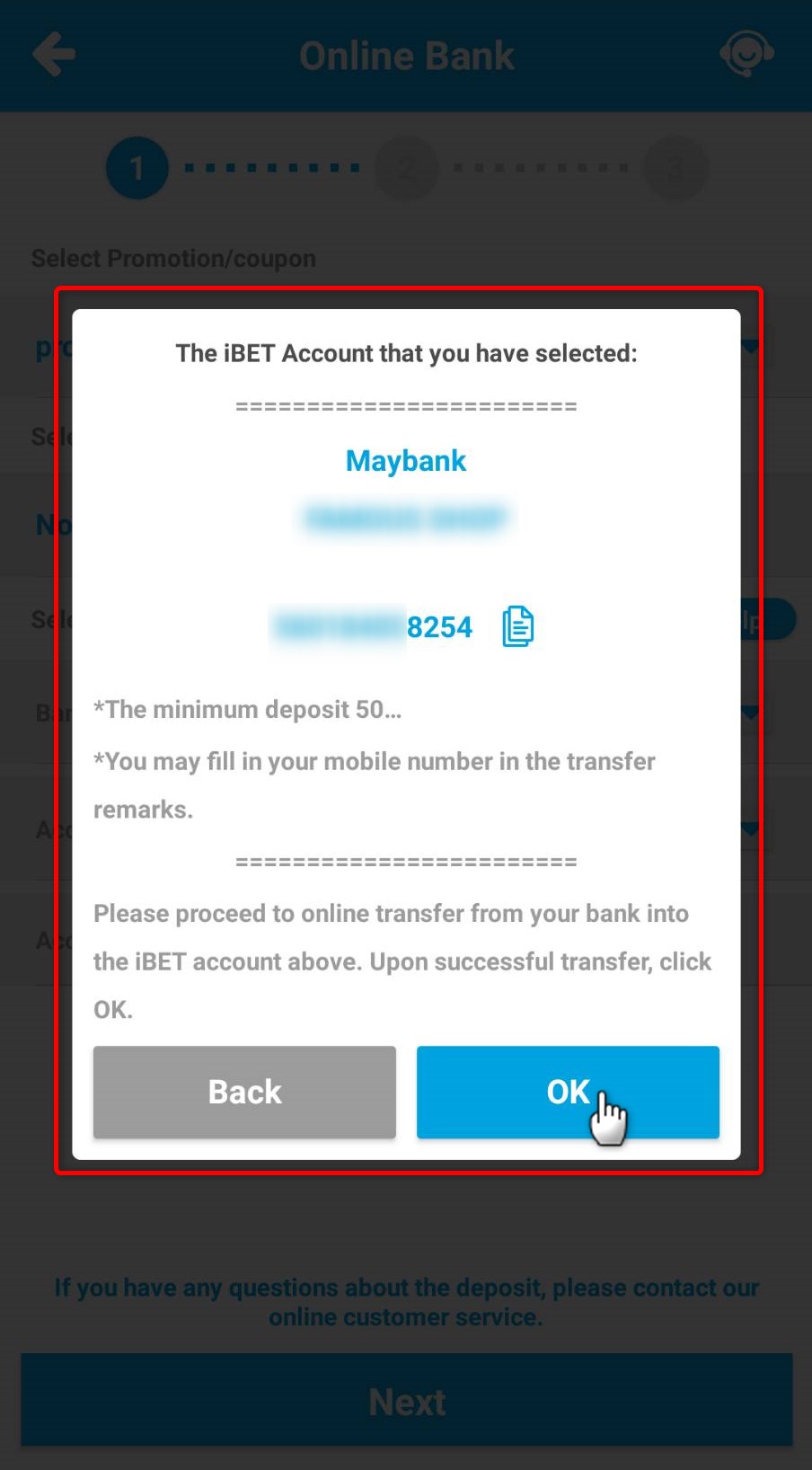This screenshot has height=1470, width=812.
Task: Tap the Next button at the bottom
Action: pos(406,1402)
